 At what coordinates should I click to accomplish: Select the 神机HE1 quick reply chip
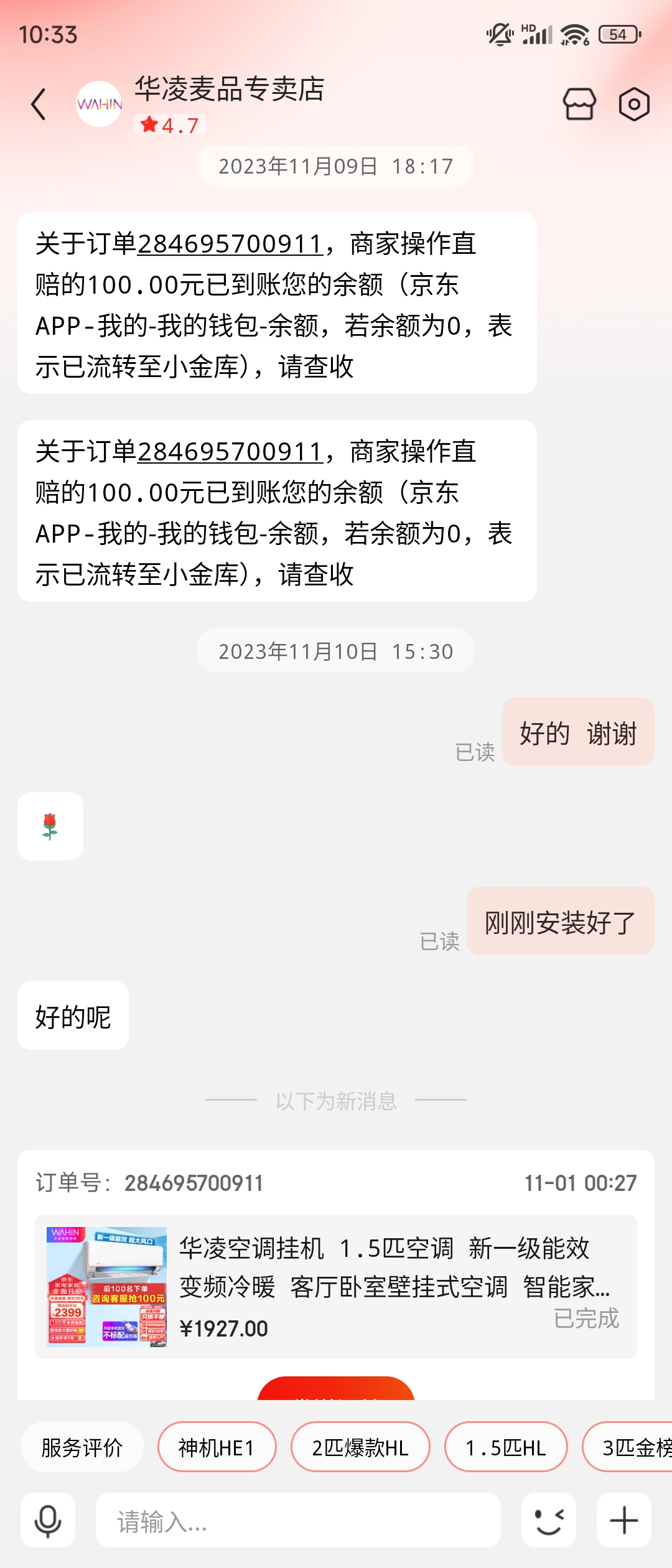click(x=217, y=1447)
